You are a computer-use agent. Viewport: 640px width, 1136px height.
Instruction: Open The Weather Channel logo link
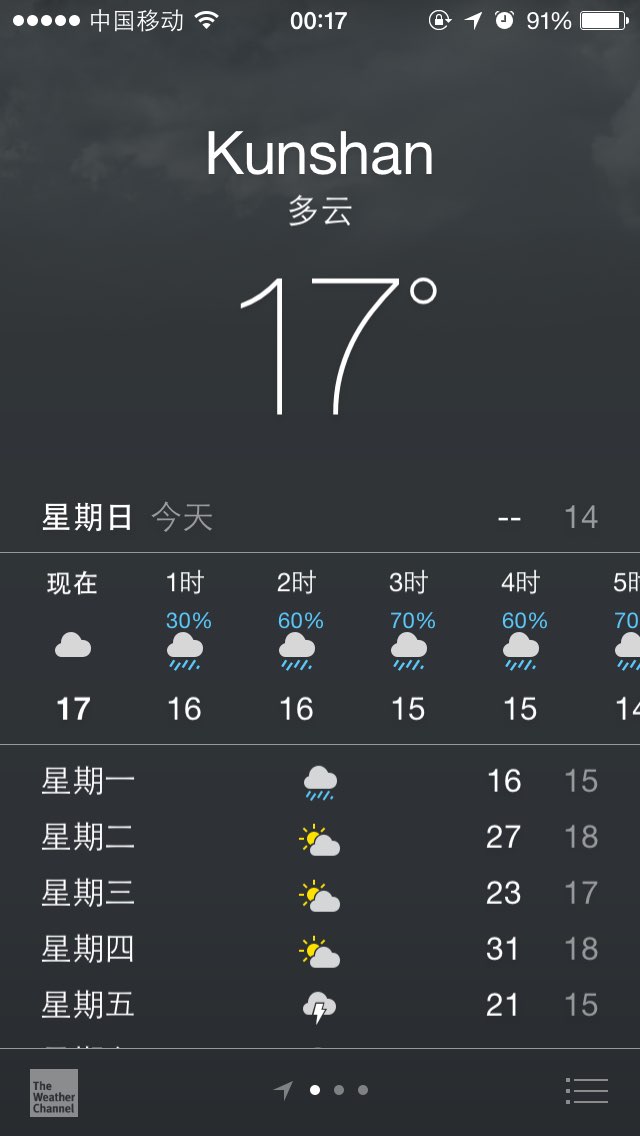click(54, 1093)
